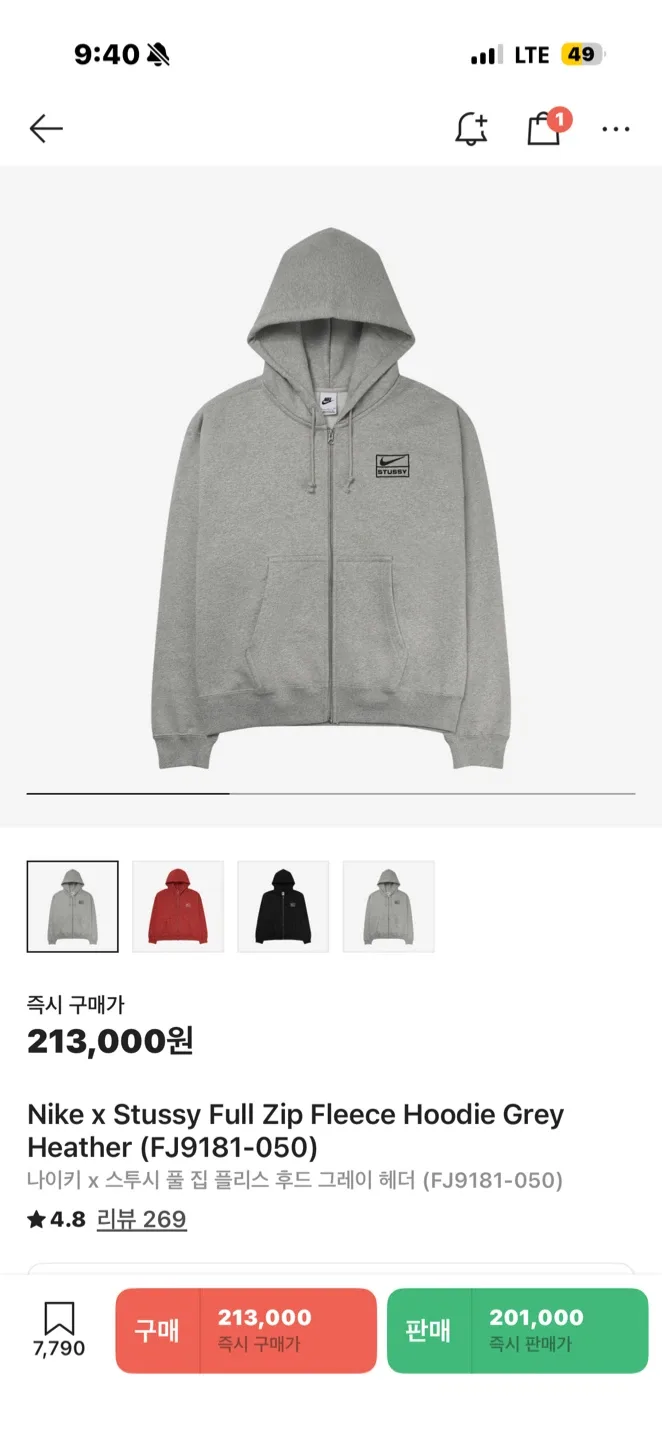The width and height of the screenshot is (662, 1440).
Task: Tap the green 판매 201,000 sell button
Action: (x=517, y=1330)
